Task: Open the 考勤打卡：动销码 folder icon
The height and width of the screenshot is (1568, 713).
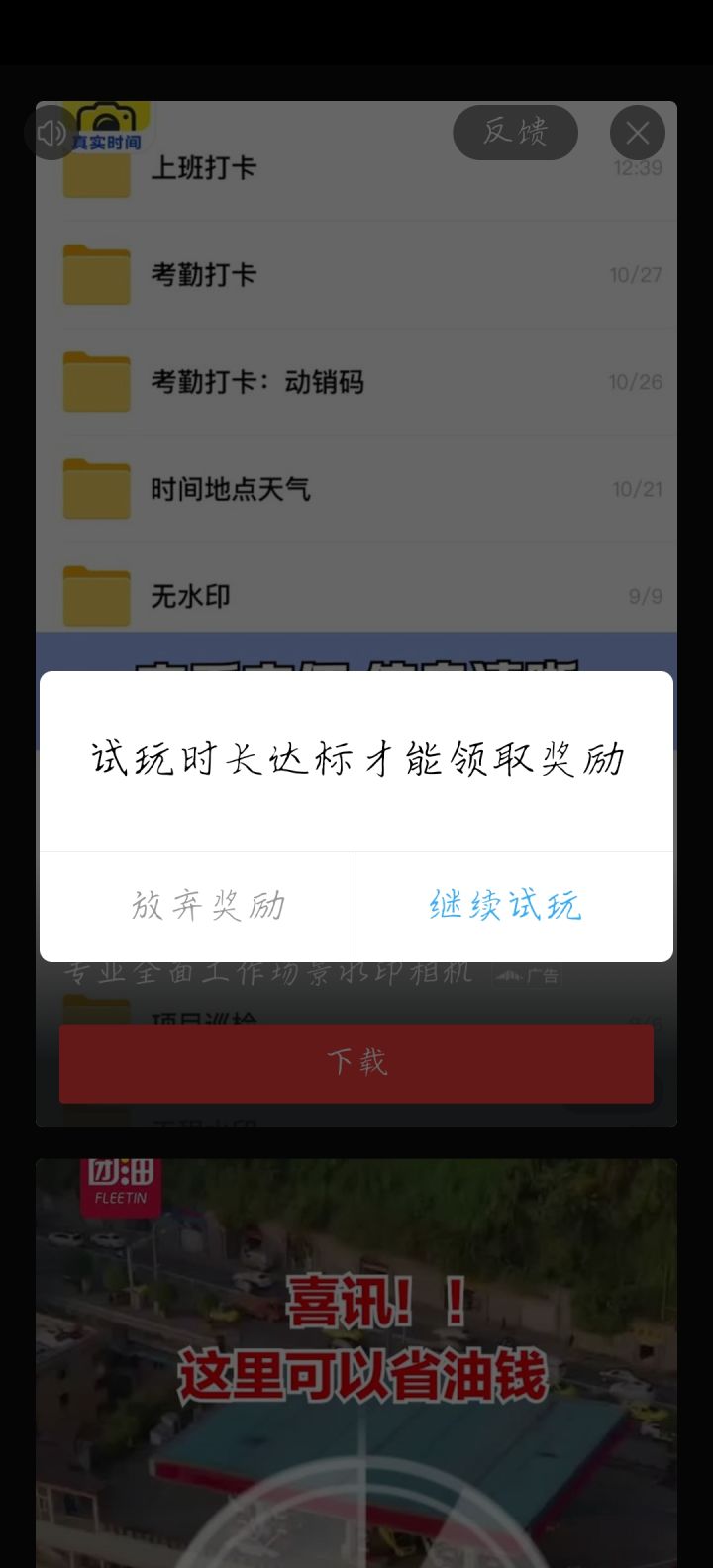Action: [x=96, y=382]
